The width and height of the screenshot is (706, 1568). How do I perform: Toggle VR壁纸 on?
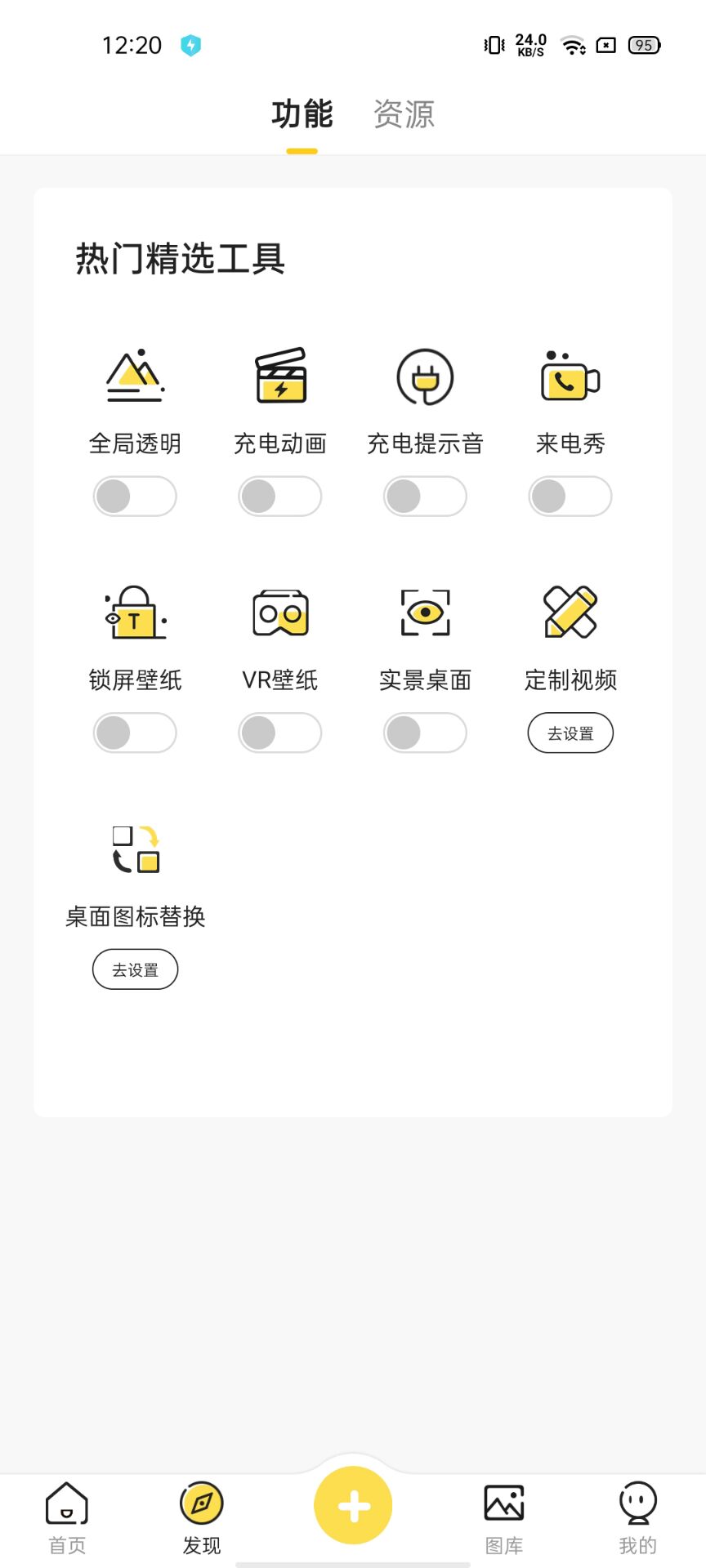(280, 733)
